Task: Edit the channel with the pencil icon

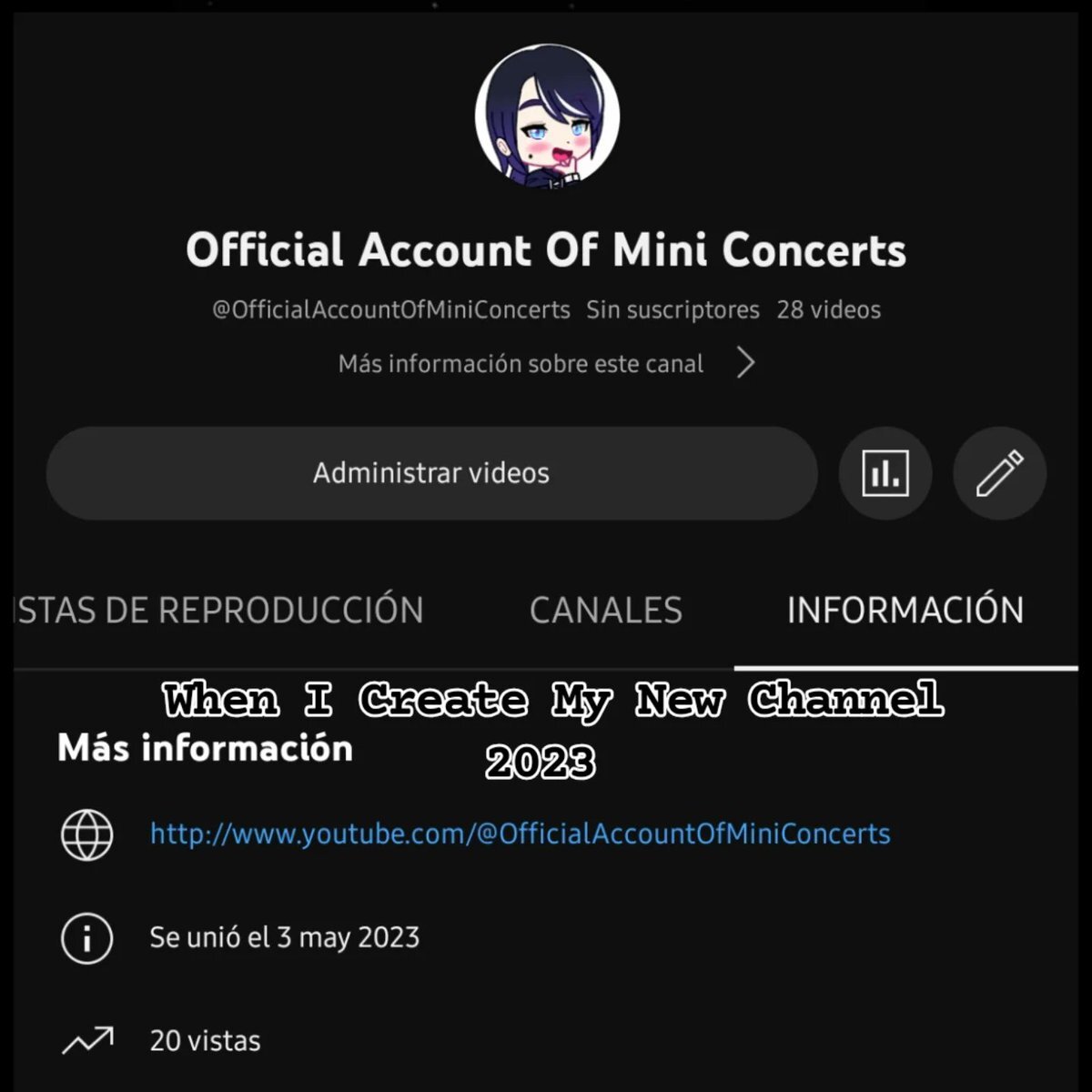Action: click(999, 473)
